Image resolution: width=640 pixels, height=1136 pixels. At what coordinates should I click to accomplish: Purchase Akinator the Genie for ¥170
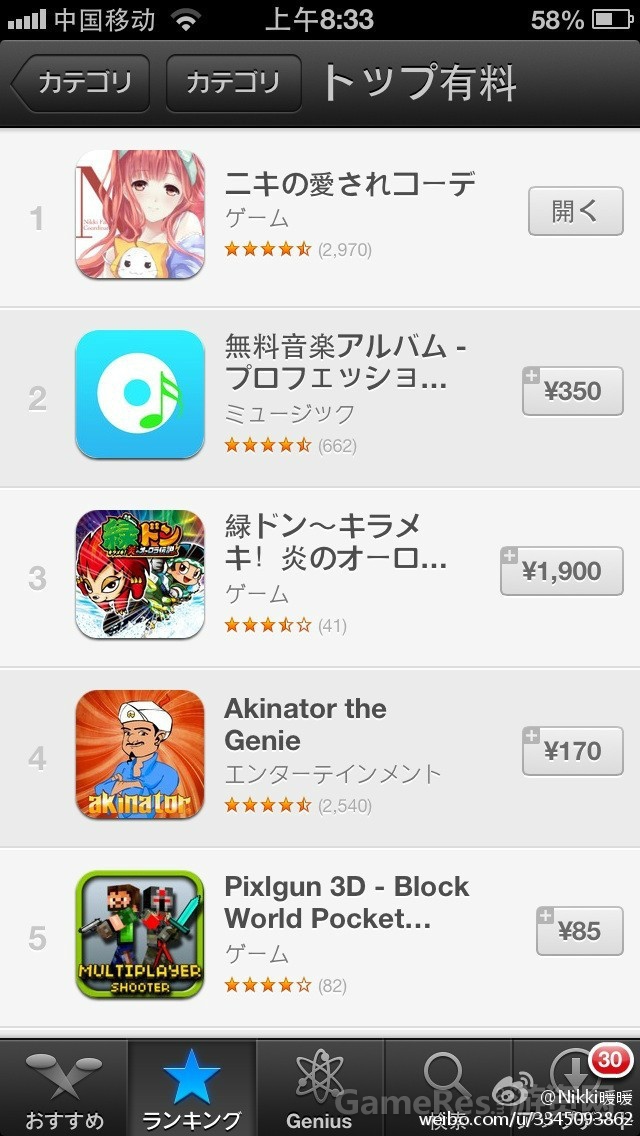(x=573, y=751)
